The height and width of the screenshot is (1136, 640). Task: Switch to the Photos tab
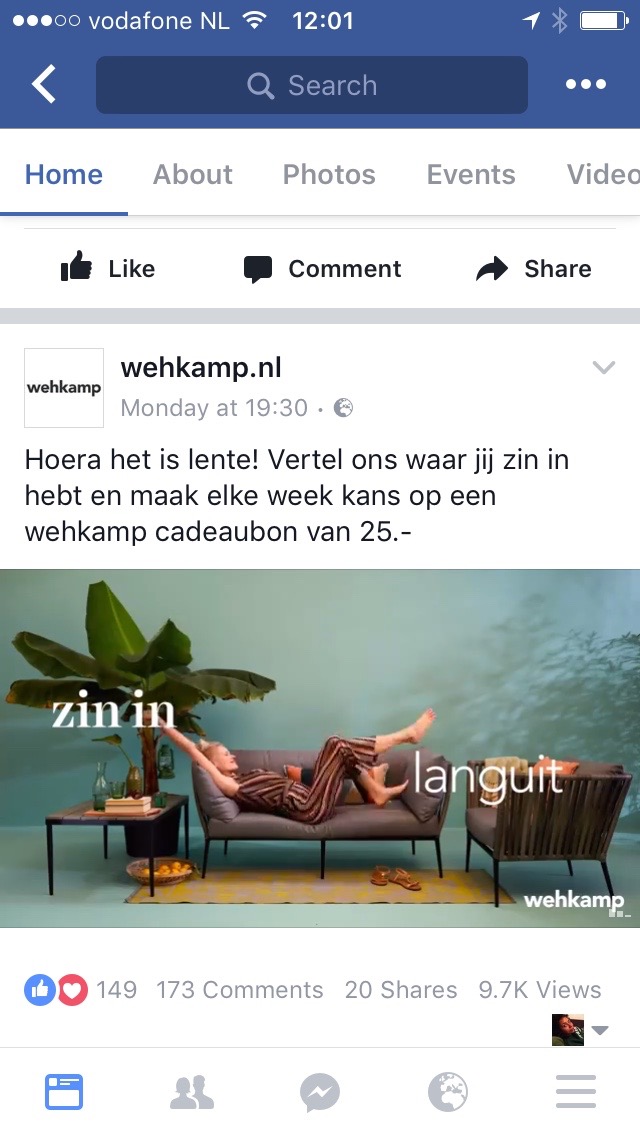pos(329,174)
